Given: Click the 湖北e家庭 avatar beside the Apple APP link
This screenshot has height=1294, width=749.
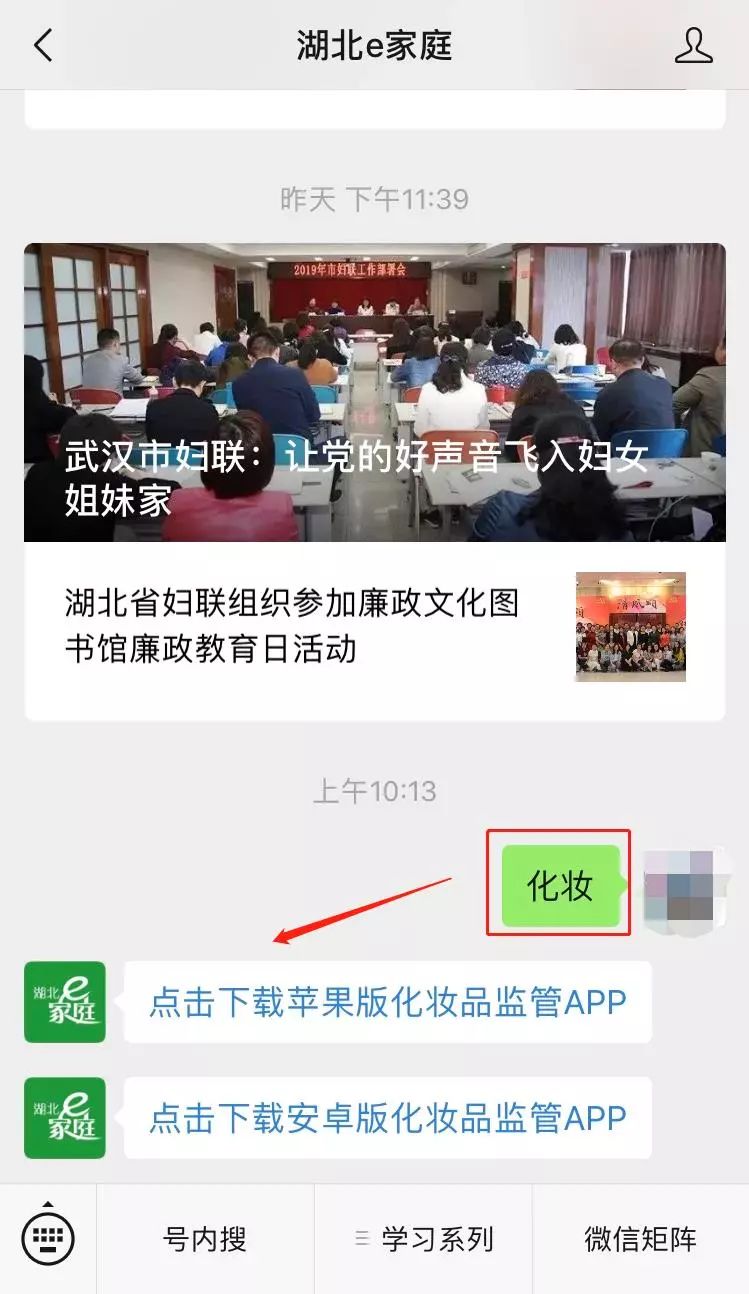Looking at the screenshot, I should (63, 1002).
